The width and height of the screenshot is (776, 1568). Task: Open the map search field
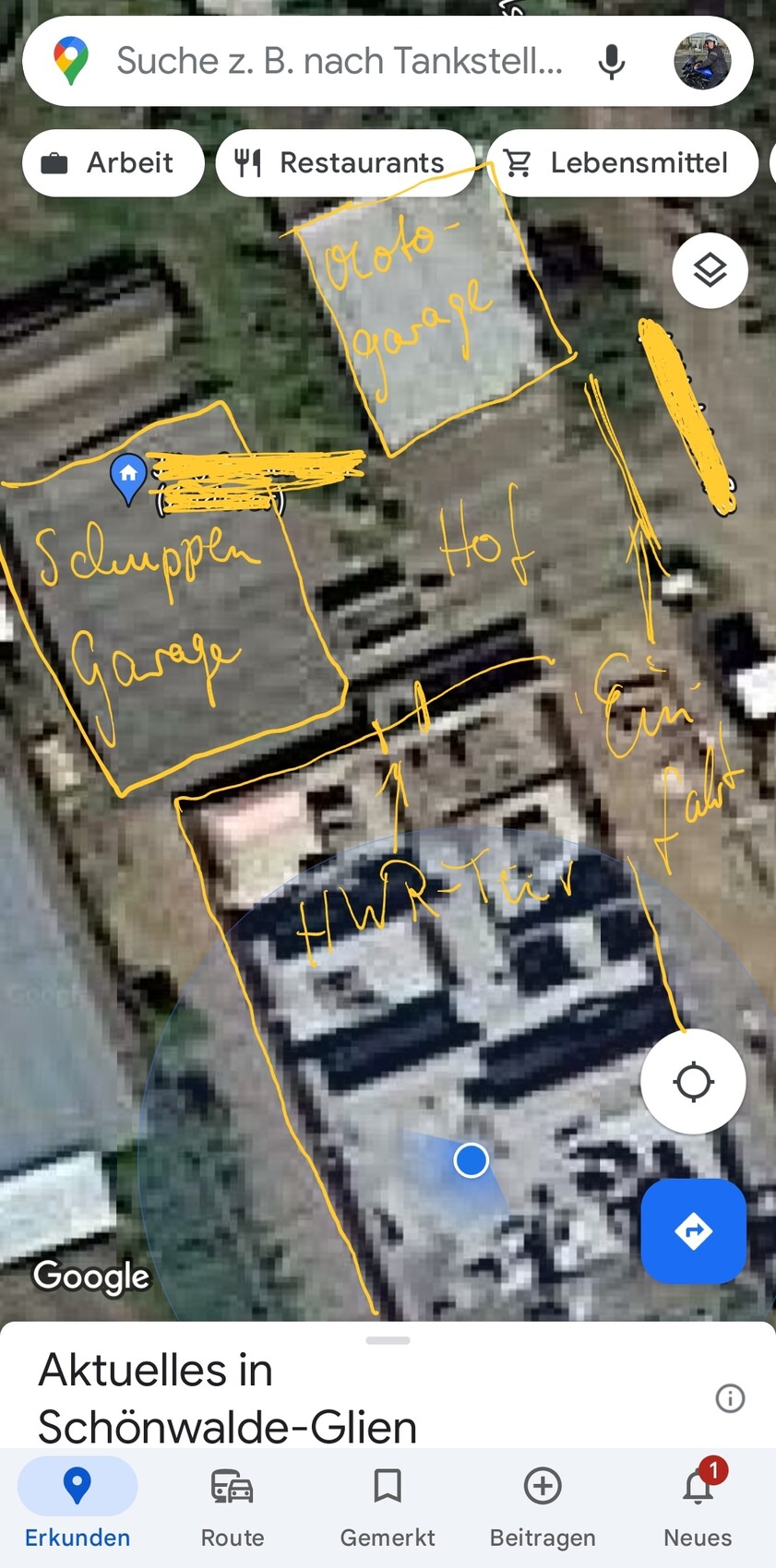(340, 62)
